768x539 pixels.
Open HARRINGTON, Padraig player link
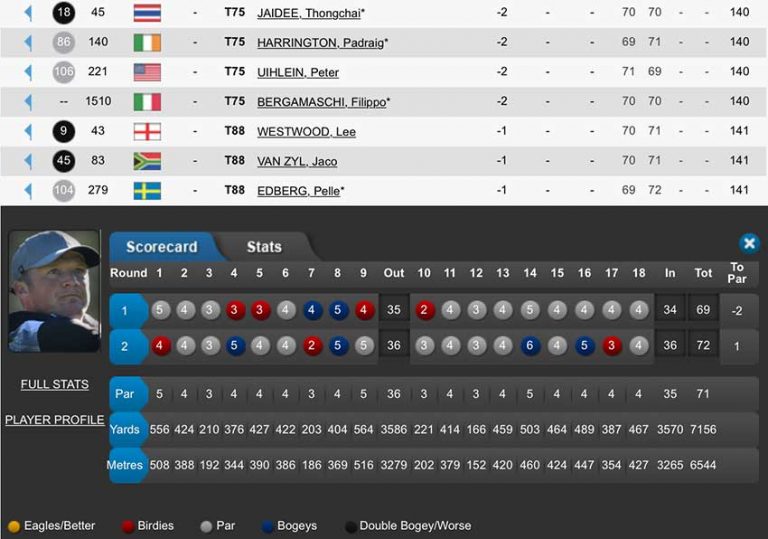point(322,43)
